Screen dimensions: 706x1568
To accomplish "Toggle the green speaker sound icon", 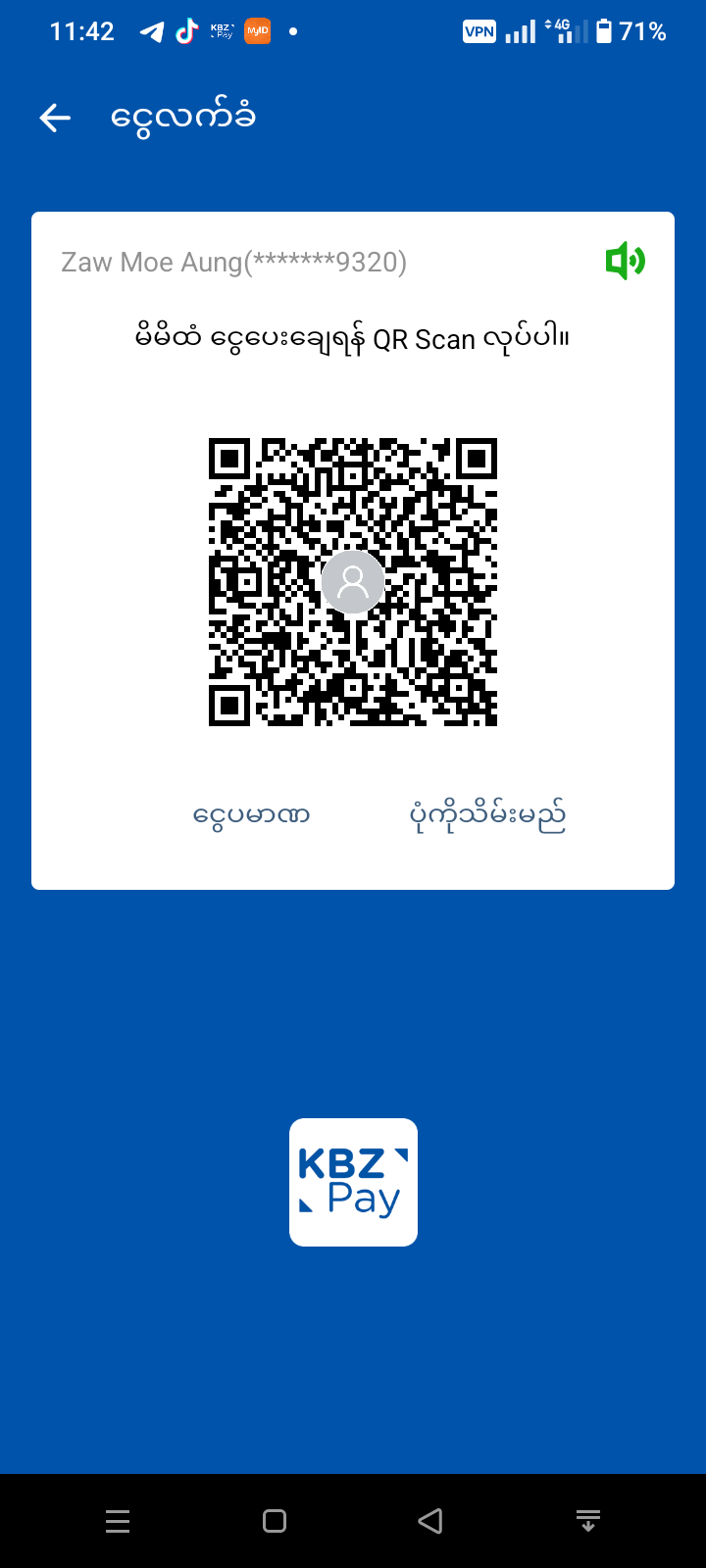I will pos(625,262).
